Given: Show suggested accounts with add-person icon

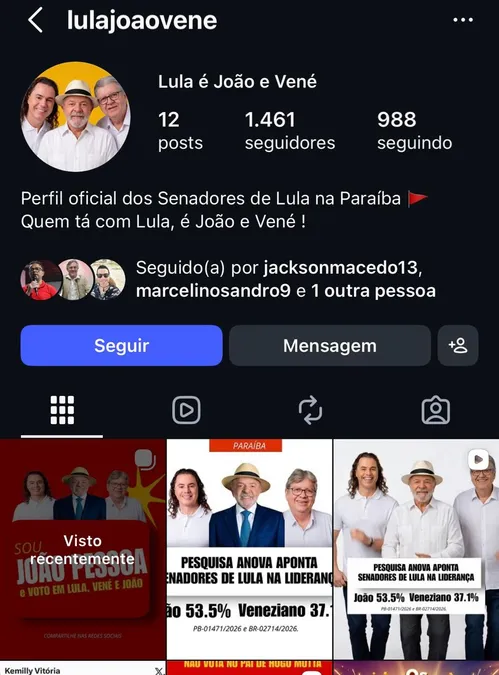Looking at the screenshot, I should (458, 345).
